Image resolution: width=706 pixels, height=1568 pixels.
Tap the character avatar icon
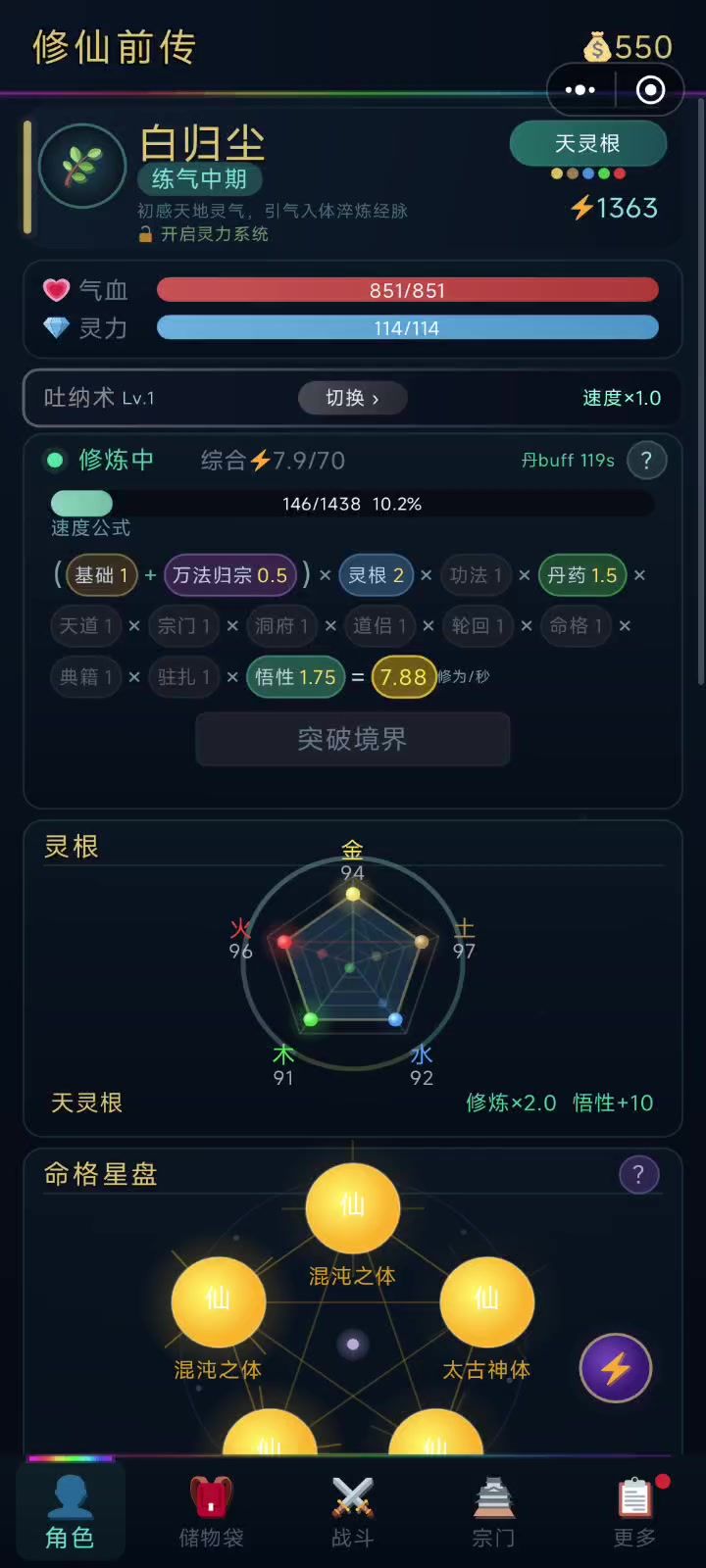[82, 166]
